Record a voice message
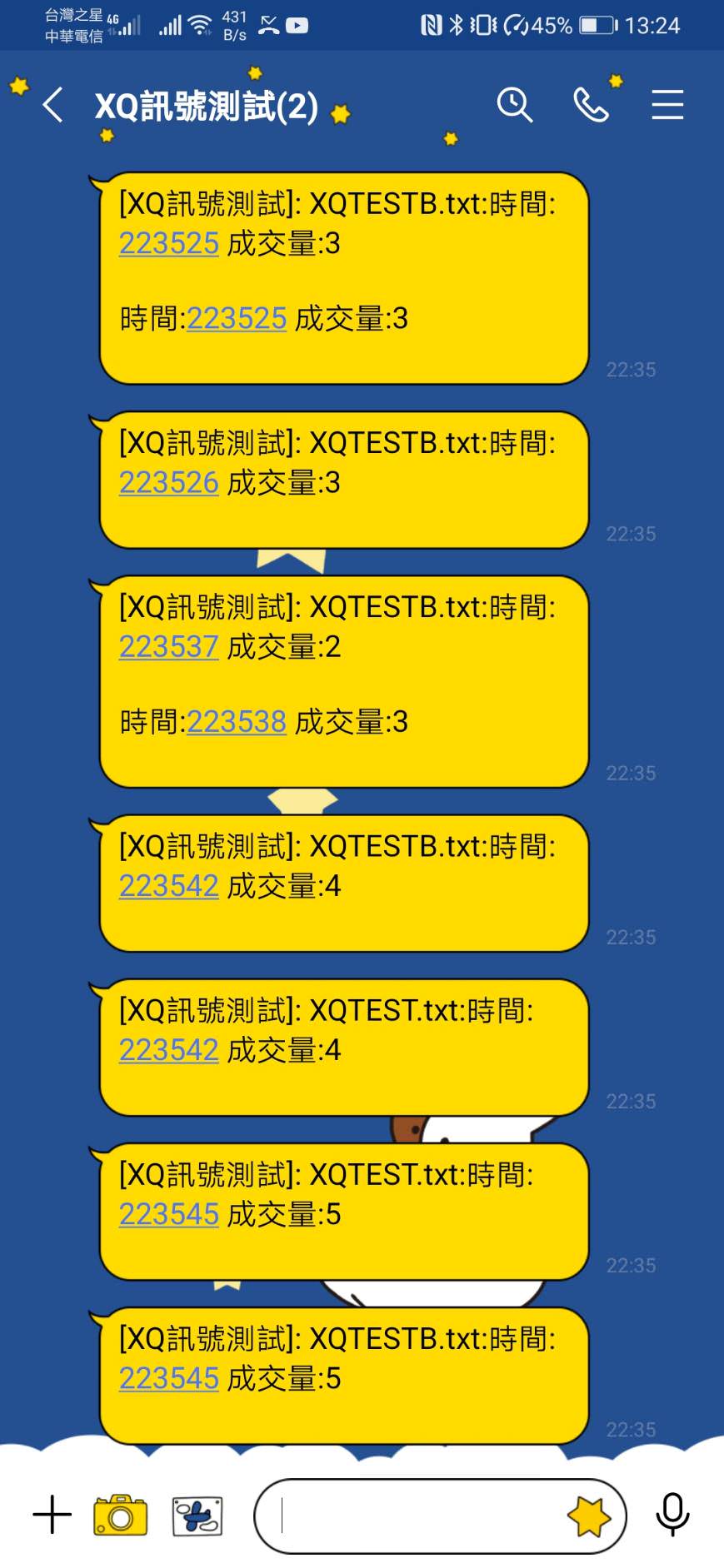The image size is (724, 1568). click(x=672, y=1515)
